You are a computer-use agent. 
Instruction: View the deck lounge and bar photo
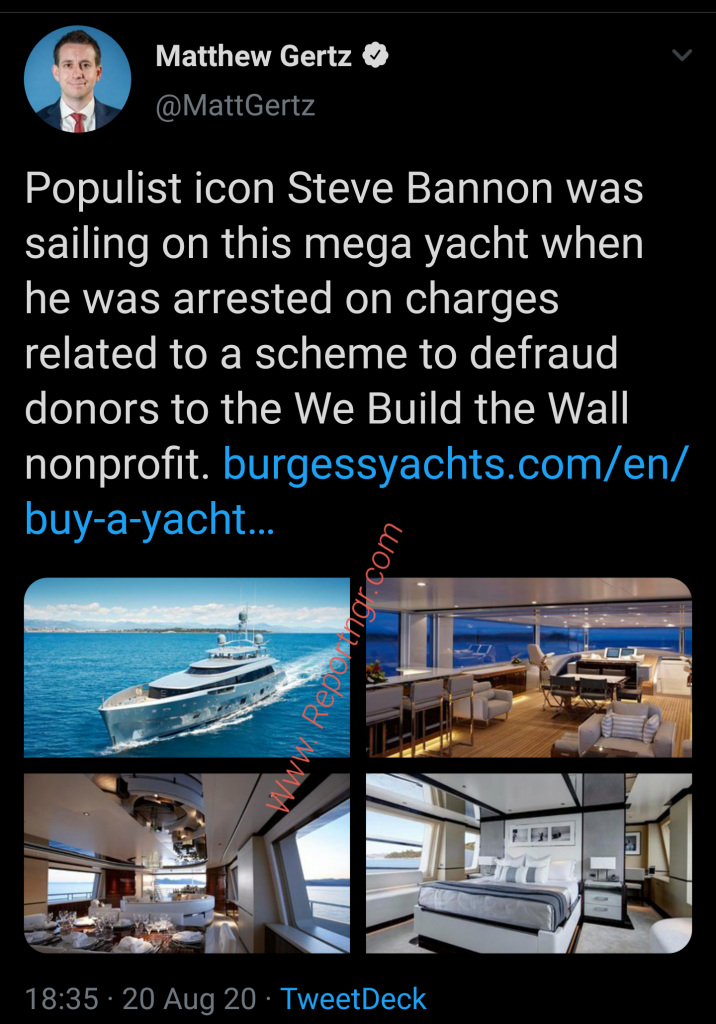click(x=529, y=667)
